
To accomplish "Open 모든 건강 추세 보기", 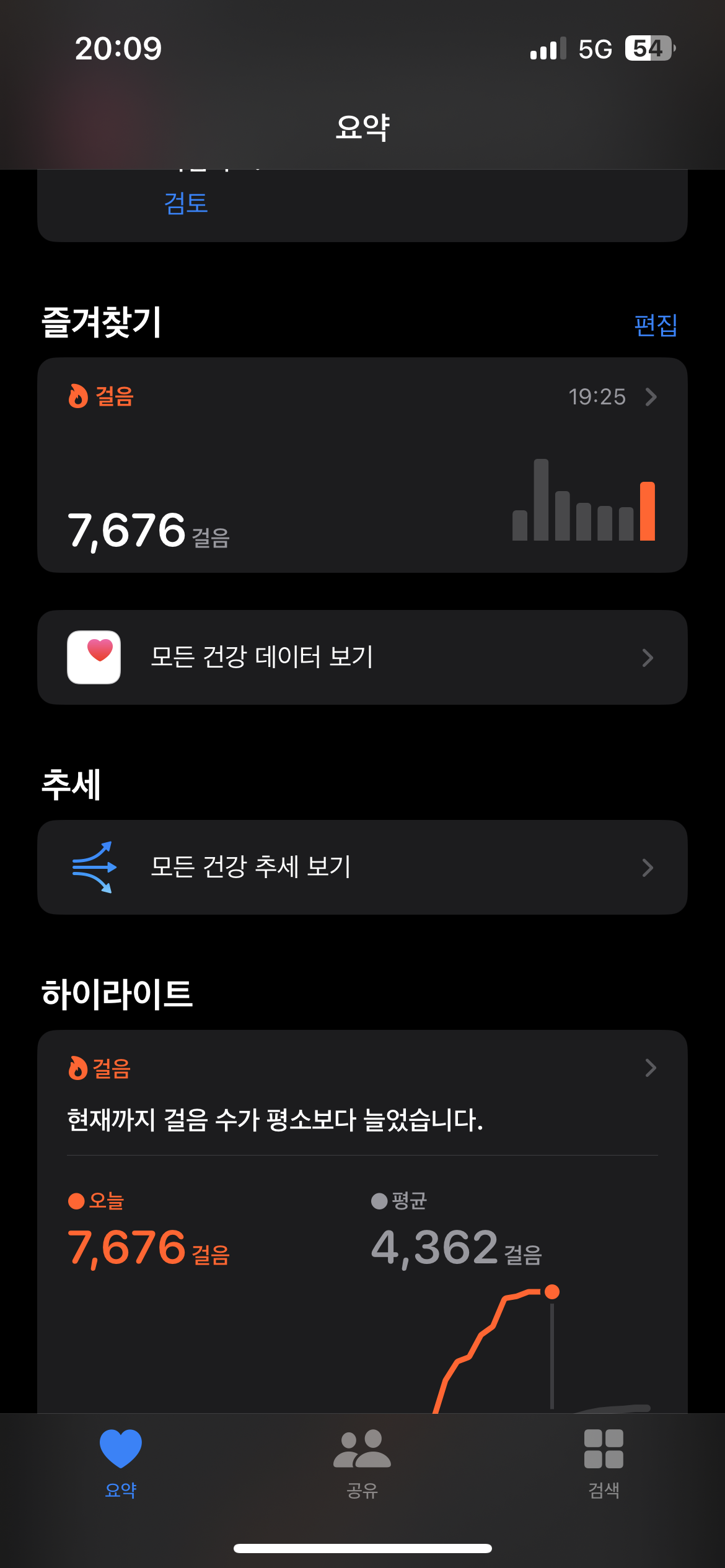I will click(x=362, y=867).
